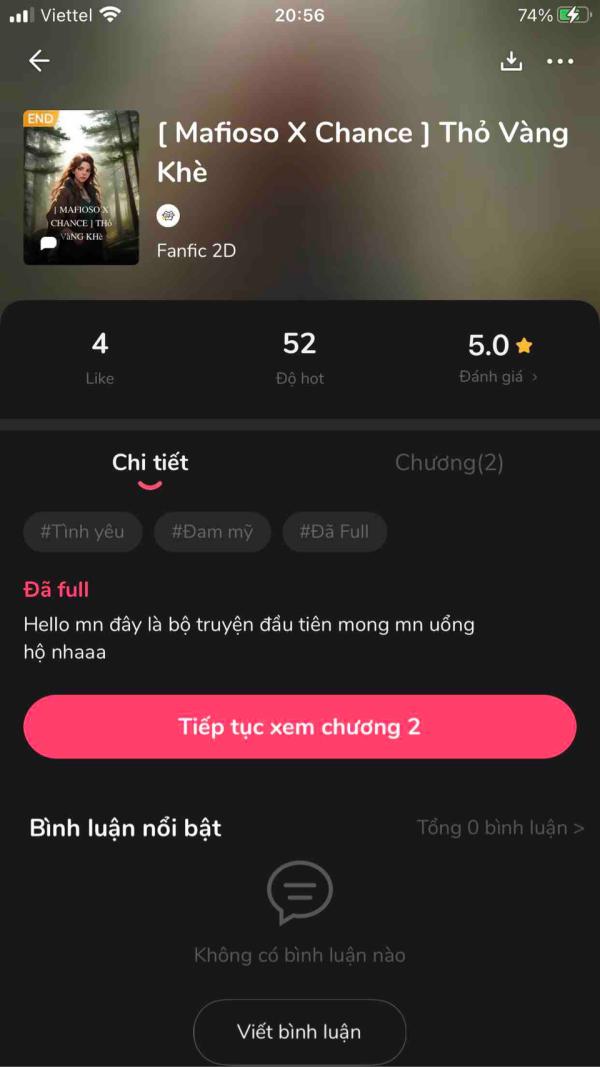Continue reading with Tiếp tục xem chương 2
Image resolution: width=600 pixels, height=1067 pixels.
[300, 727]
